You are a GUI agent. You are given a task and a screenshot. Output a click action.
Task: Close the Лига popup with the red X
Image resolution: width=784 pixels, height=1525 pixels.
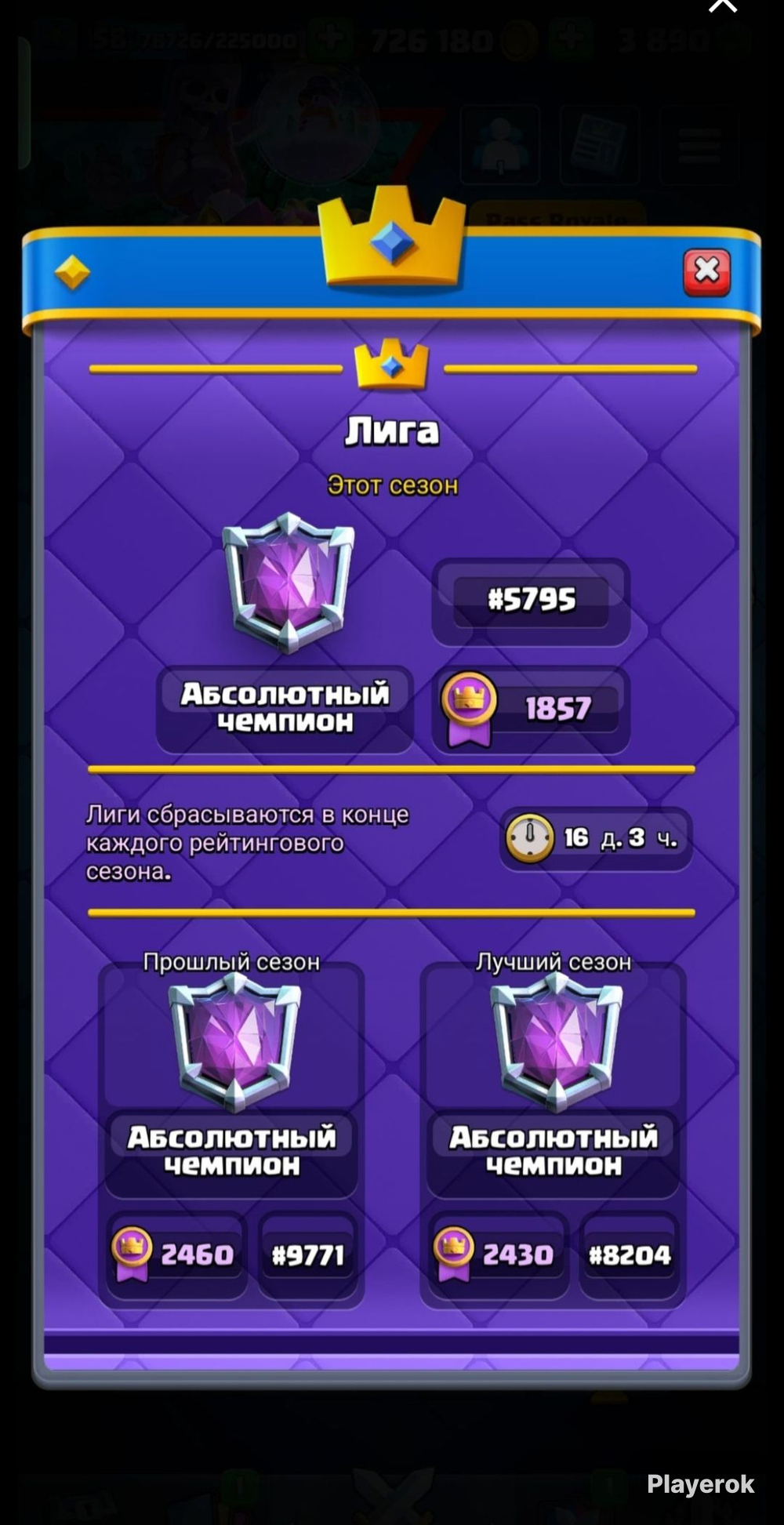(706, 272)
